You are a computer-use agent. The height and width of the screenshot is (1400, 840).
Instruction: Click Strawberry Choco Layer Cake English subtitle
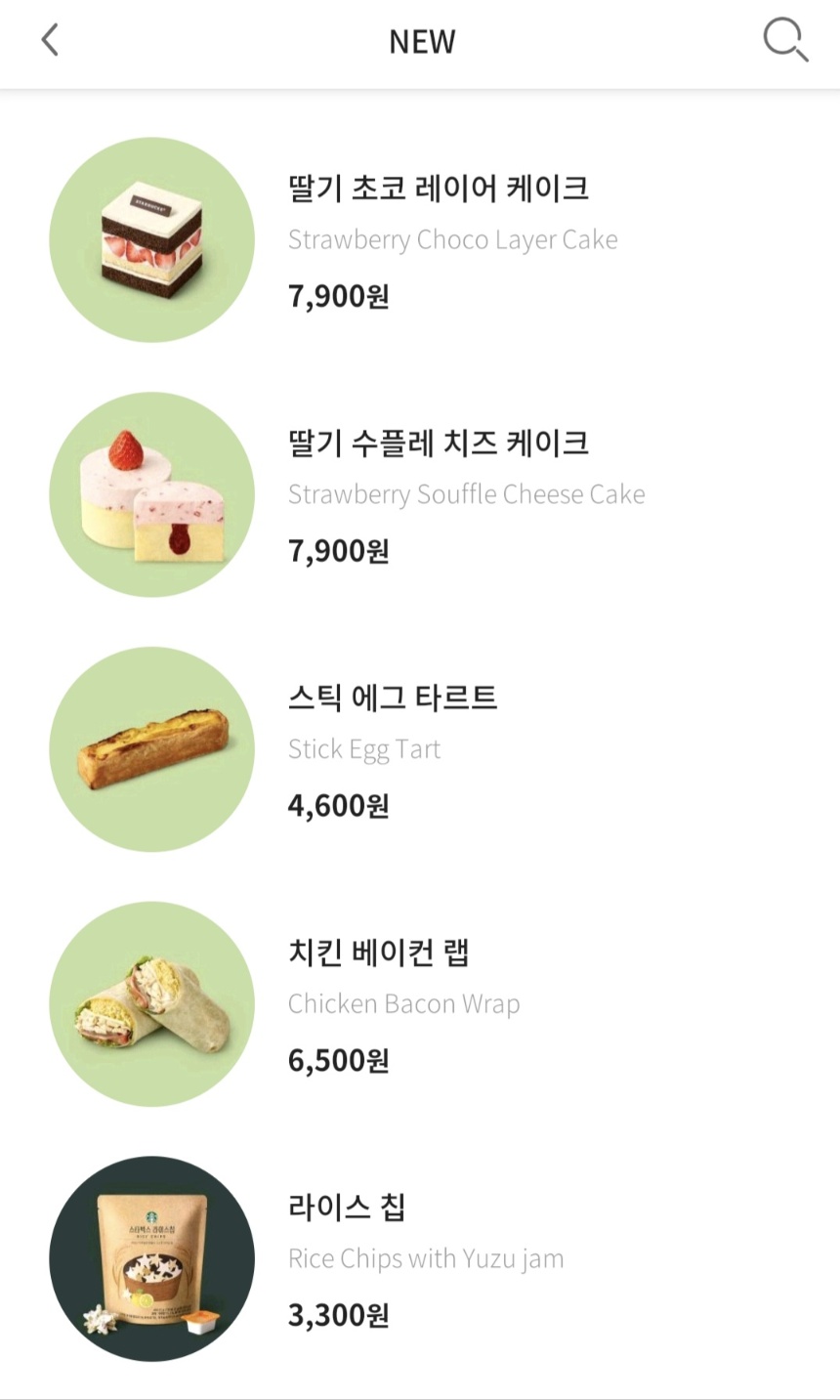click(x=452, y=239)
